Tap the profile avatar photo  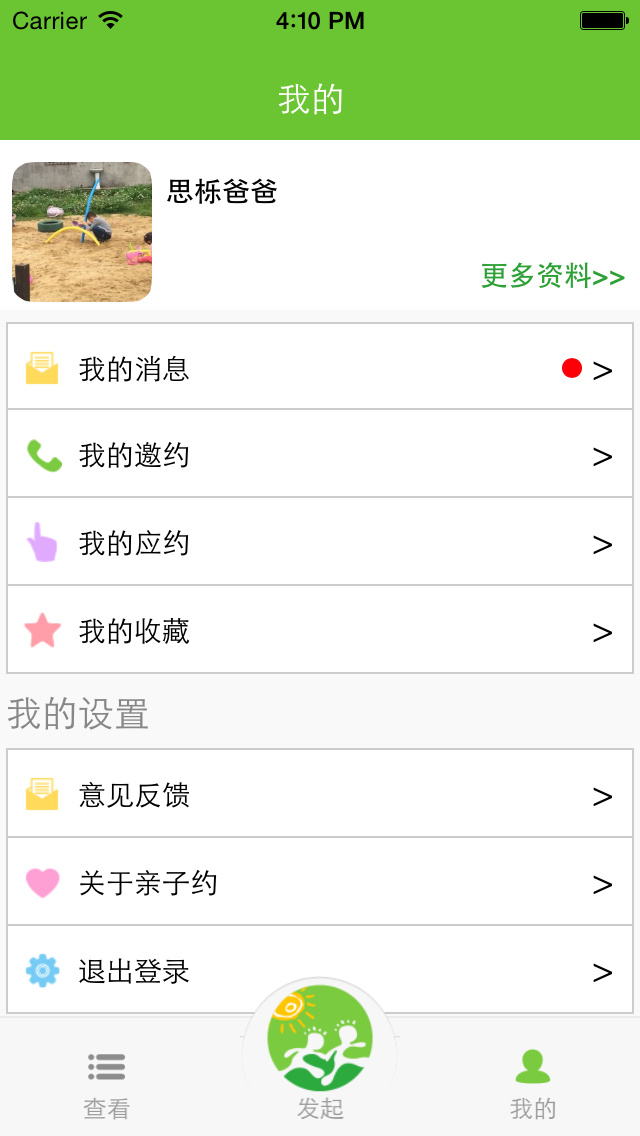pos(82,232)
